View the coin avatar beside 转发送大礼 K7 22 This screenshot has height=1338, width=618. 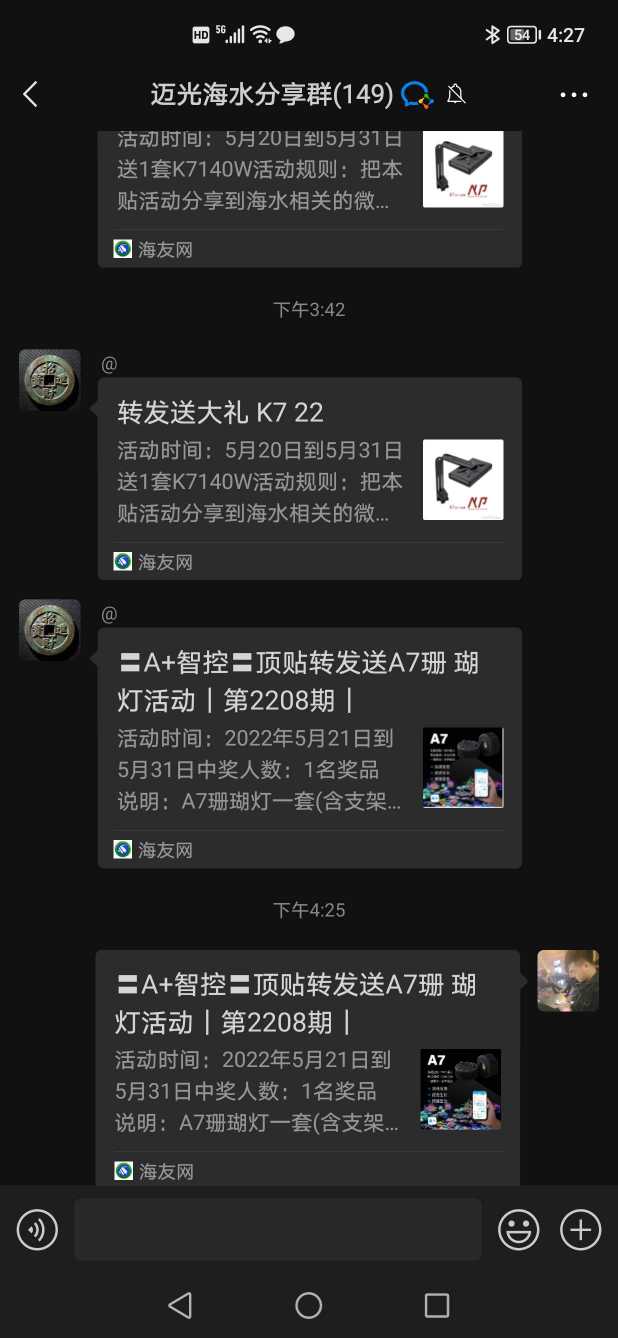(x=50, y=380)
